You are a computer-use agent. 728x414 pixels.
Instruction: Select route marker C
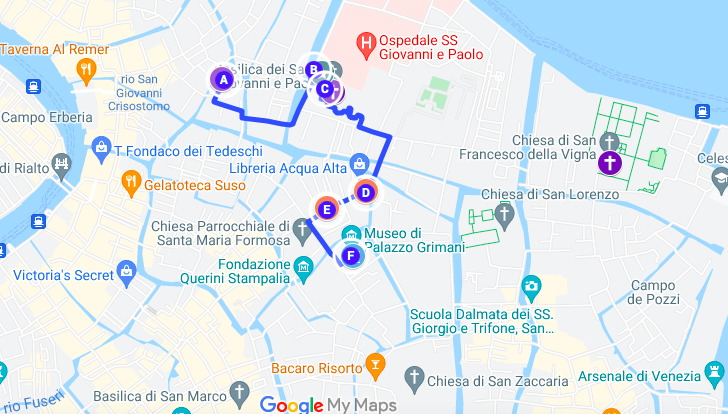(x=325, y=89)
